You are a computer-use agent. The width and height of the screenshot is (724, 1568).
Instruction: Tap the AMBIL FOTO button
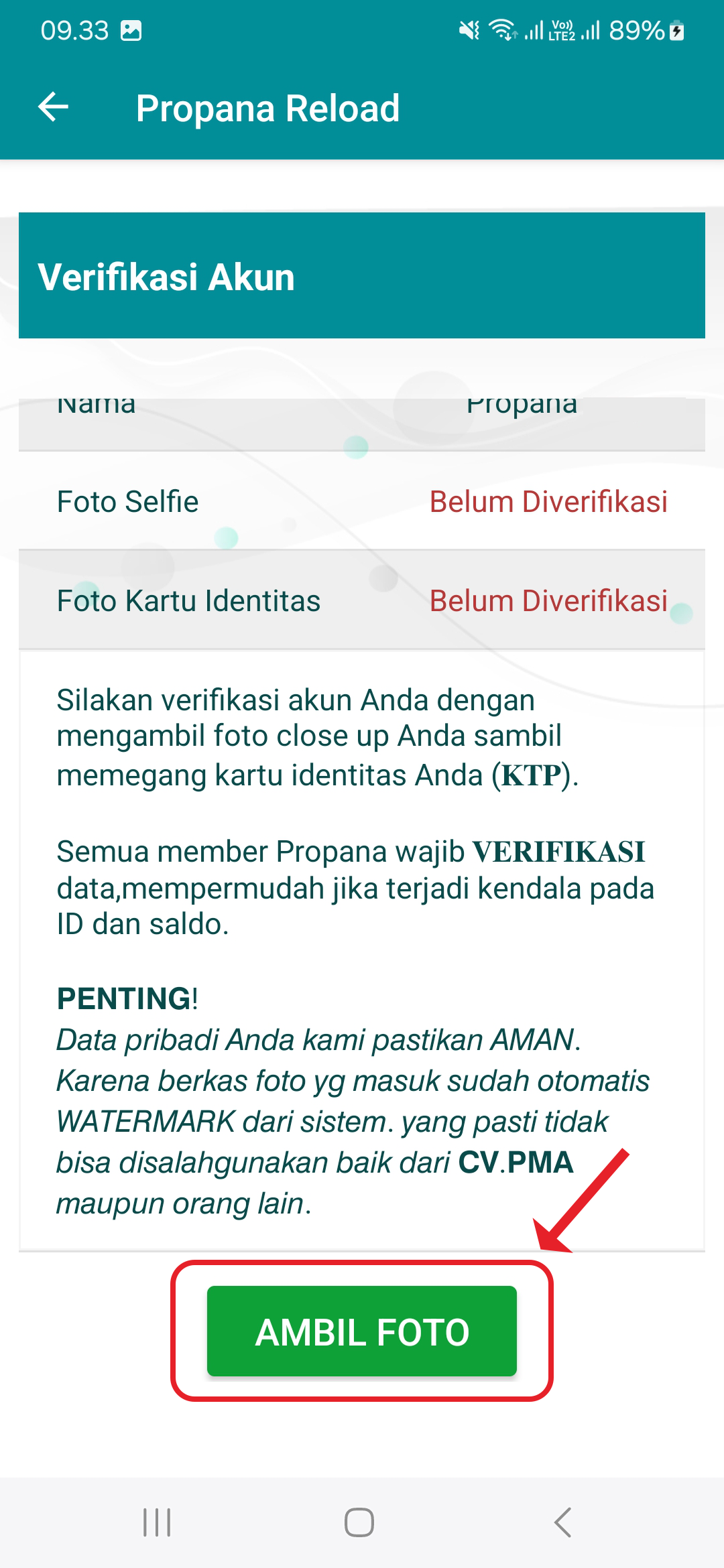click(362, 1331)
